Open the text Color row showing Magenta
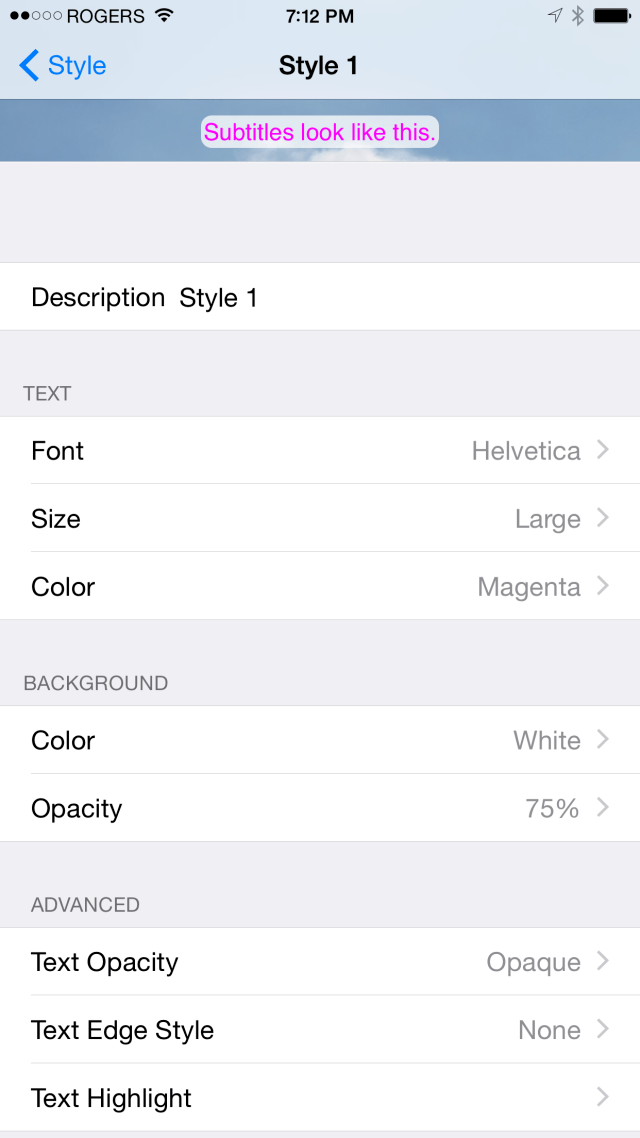Screen dimensions: 640x1138 [x=320, y=586]
